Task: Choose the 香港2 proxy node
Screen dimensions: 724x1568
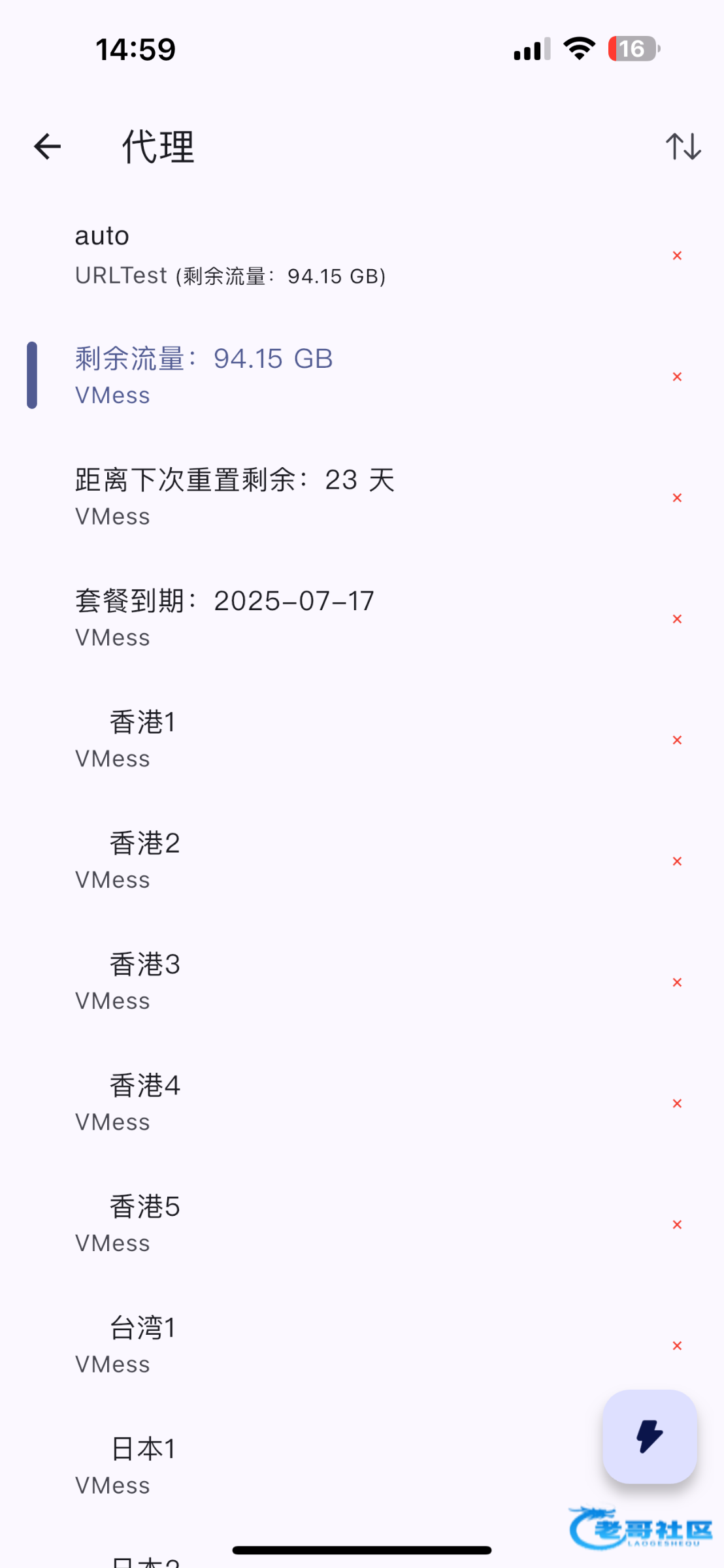Action: 362,860
